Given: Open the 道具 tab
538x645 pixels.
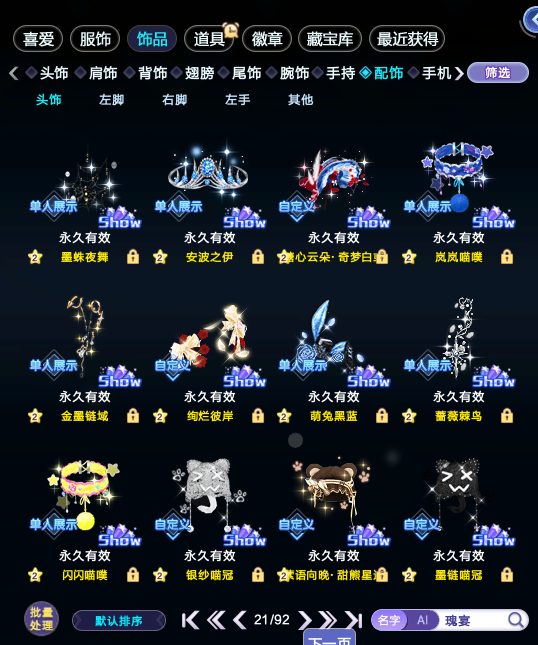Looking at the screenshot, I should tap(209, 39).
